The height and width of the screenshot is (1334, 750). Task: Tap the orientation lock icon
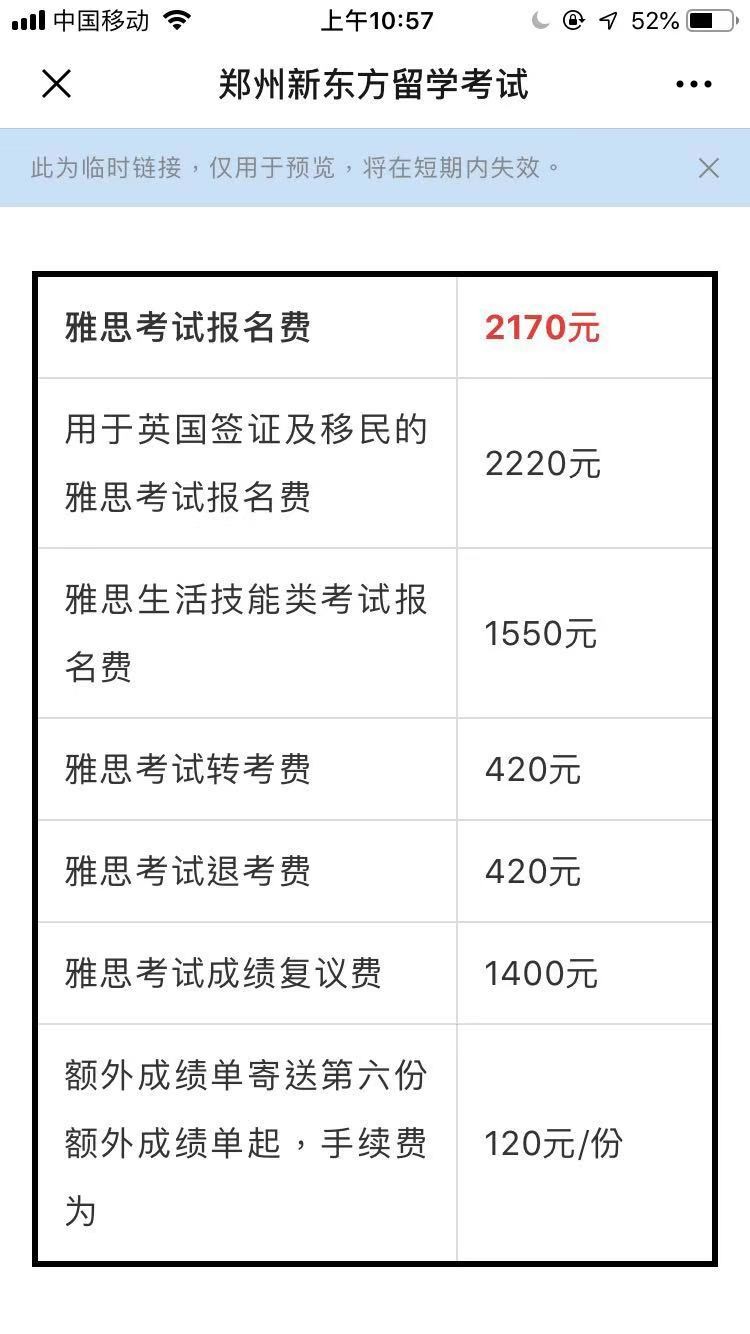coord(572,18)
